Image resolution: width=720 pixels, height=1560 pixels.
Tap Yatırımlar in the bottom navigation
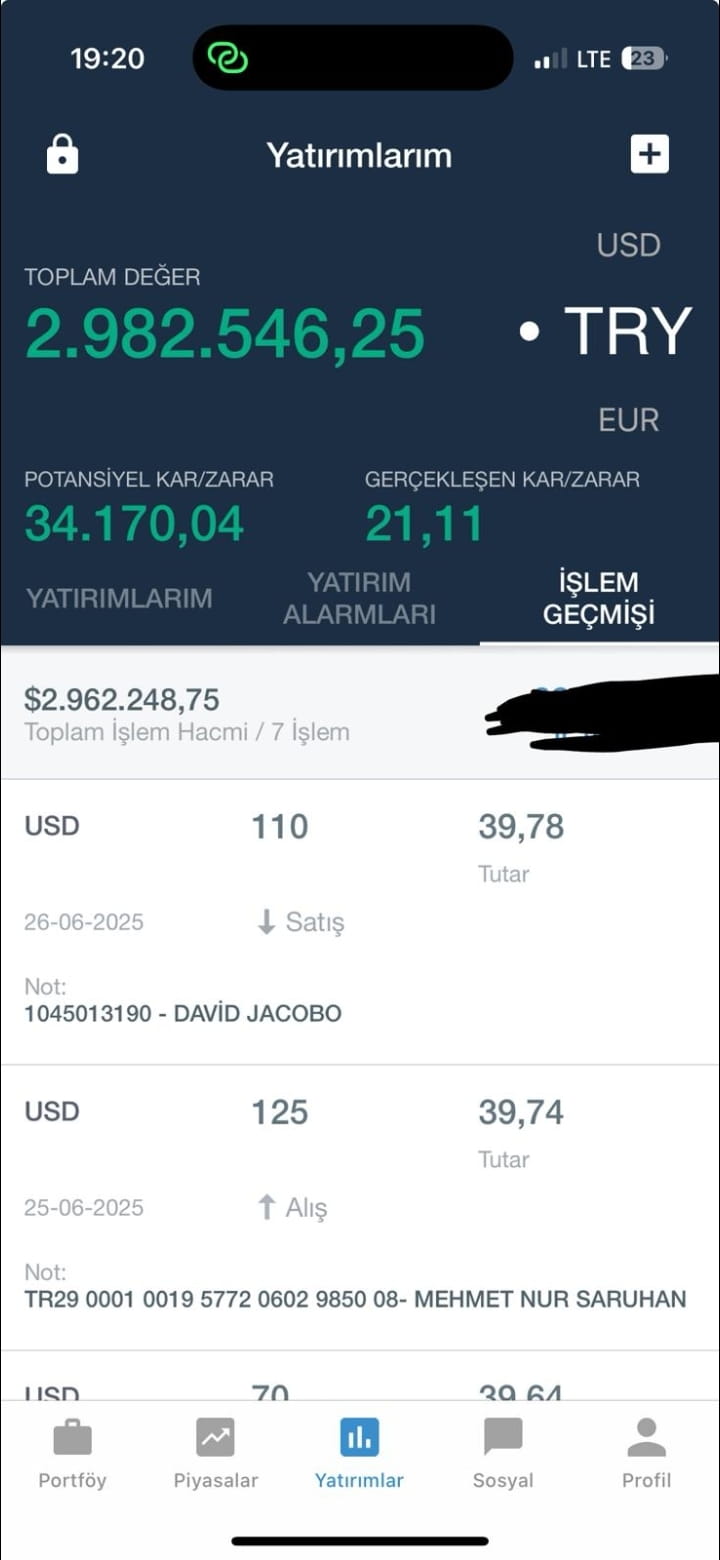click(359, 1453)
